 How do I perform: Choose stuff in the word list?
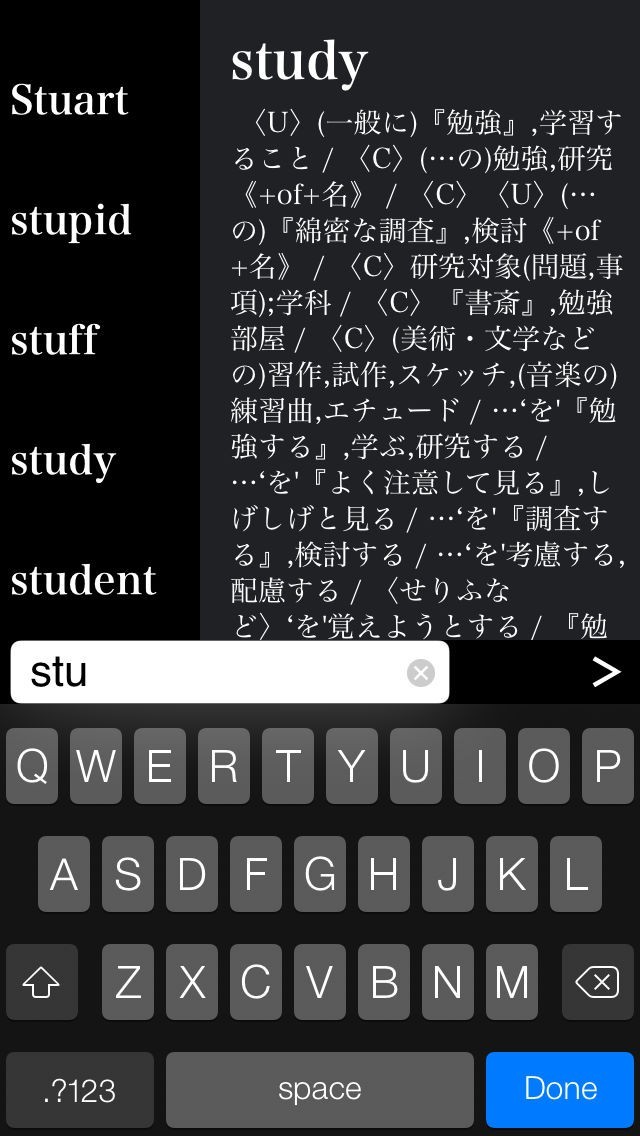[x=55, y=340]
